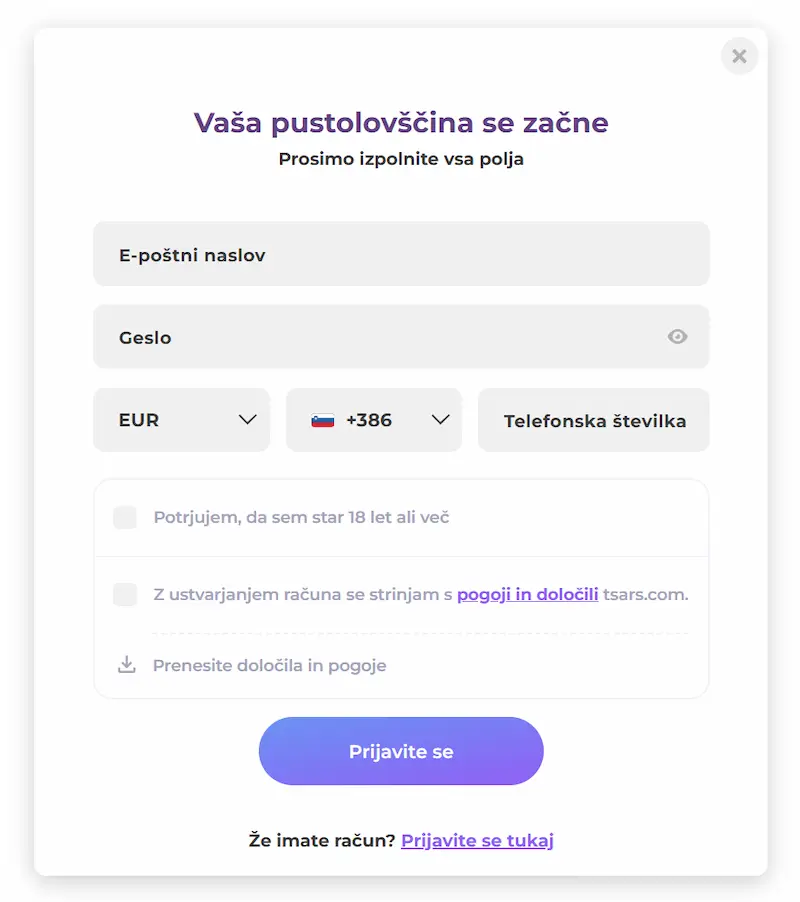Open the pogoji in določili link
The height and width of the screenshot is (902, 800).
pos(526,593)
